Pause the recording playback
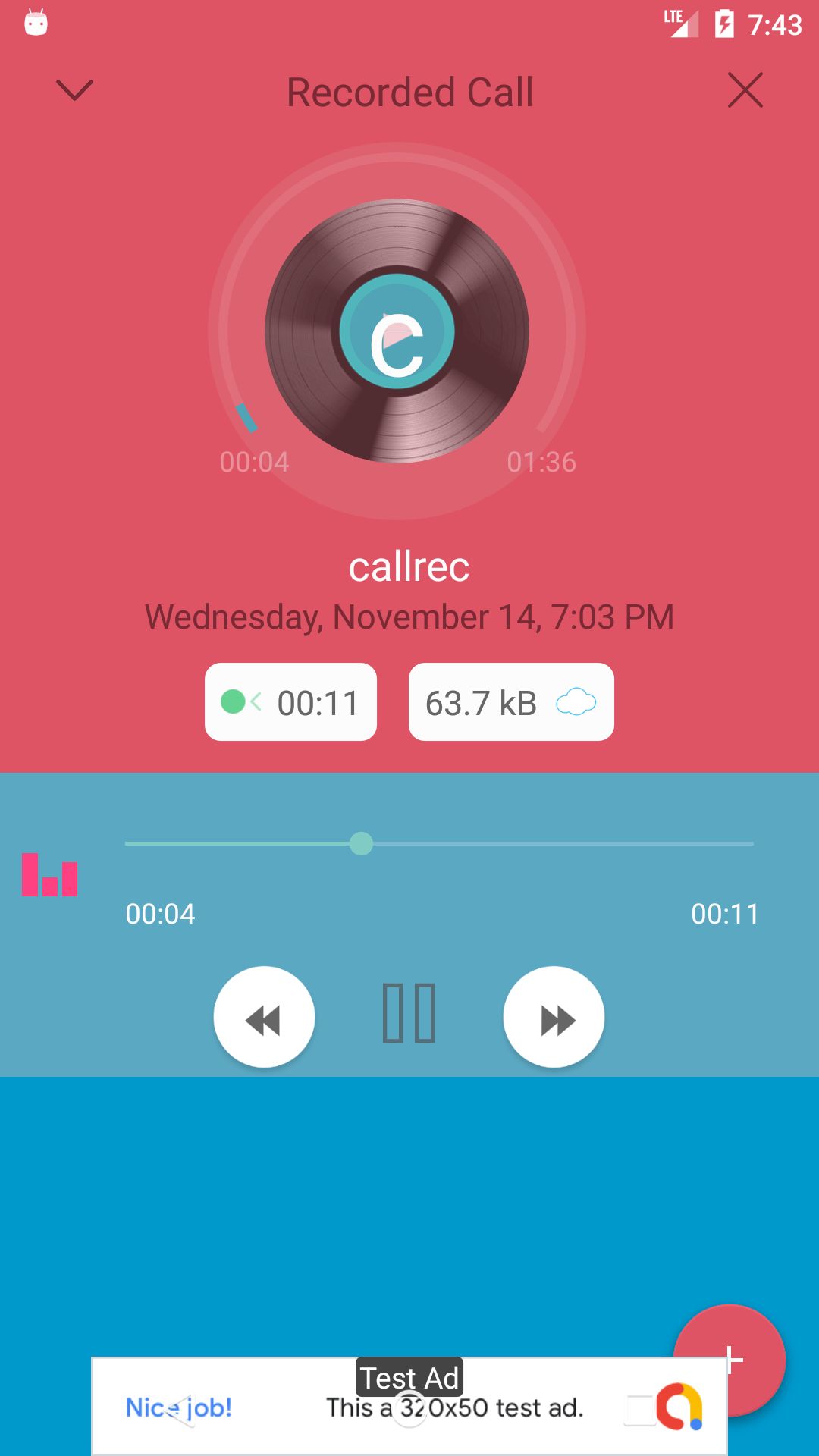The image size is (819, 1456). coord(409,1014)
